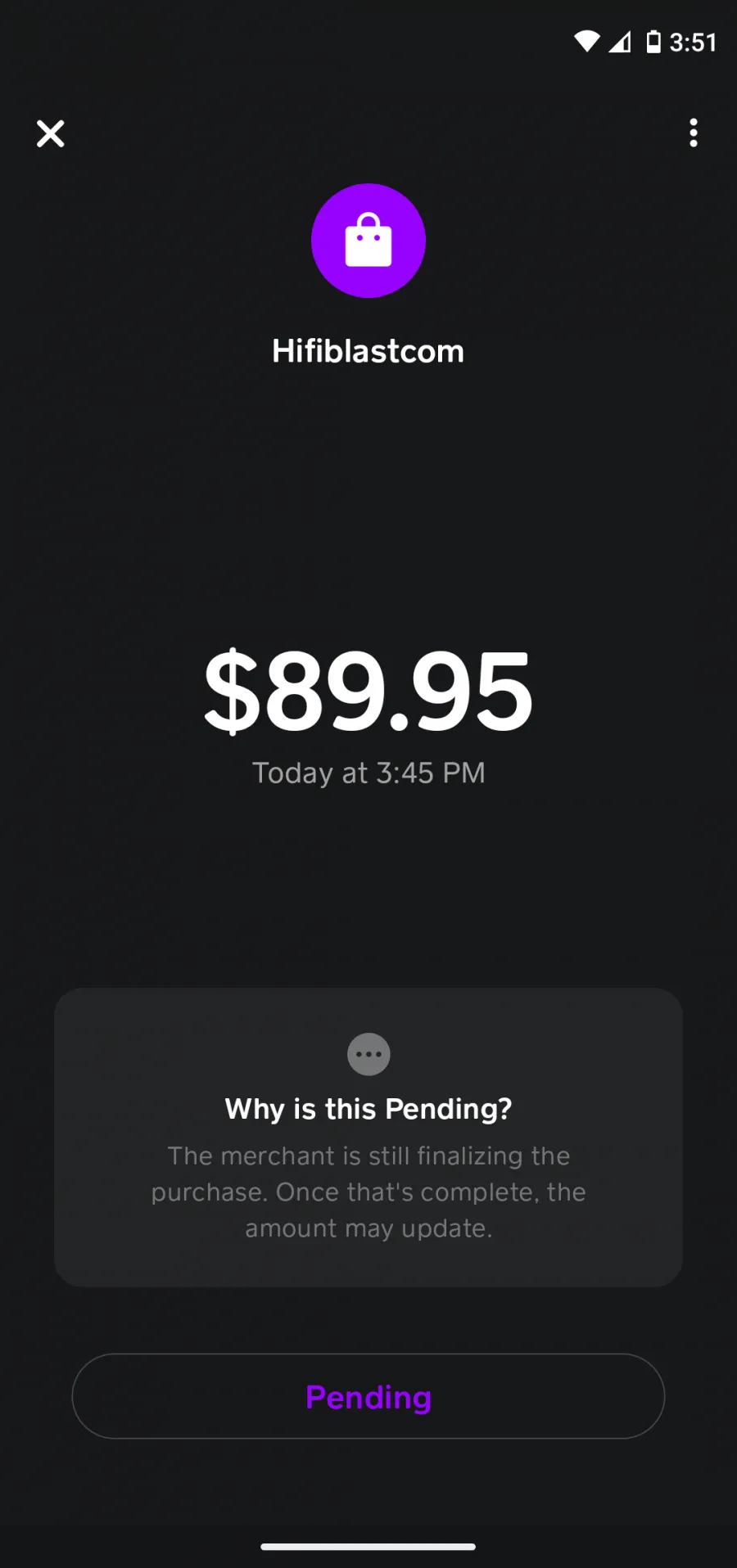The width and height of the screenshot is (737, 1568).
Task: Open the three-dot overflow menu
Action: (x=694, y=133)
